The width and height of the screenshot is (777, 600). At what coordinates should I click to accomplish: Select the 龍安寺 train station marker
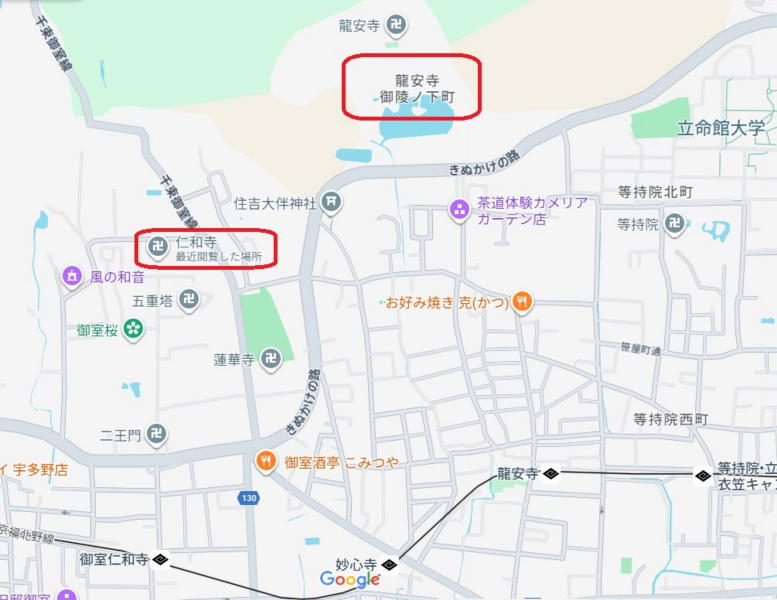tap(550, 473)
